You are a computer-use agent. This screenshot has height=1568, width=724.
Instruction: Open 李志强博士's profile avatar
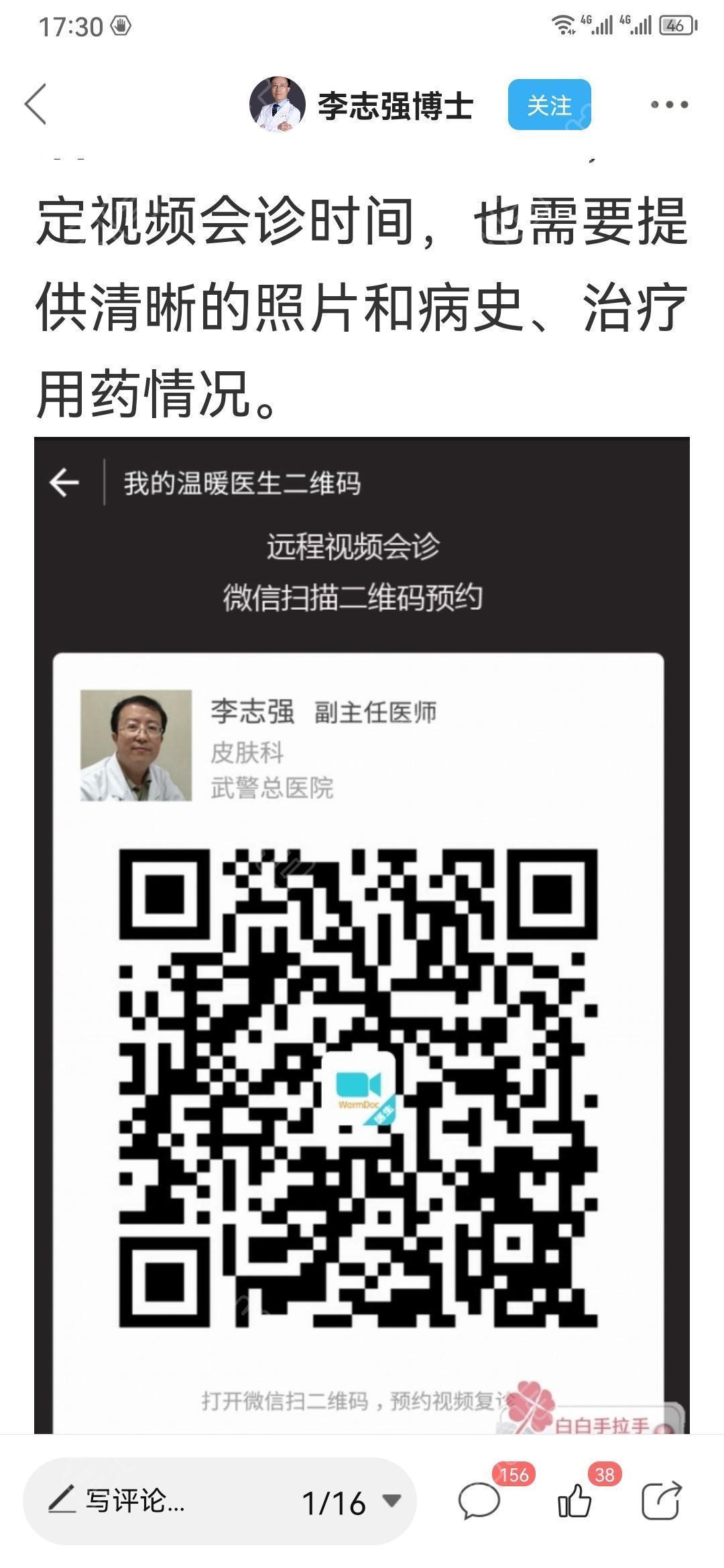coord(277,105)
